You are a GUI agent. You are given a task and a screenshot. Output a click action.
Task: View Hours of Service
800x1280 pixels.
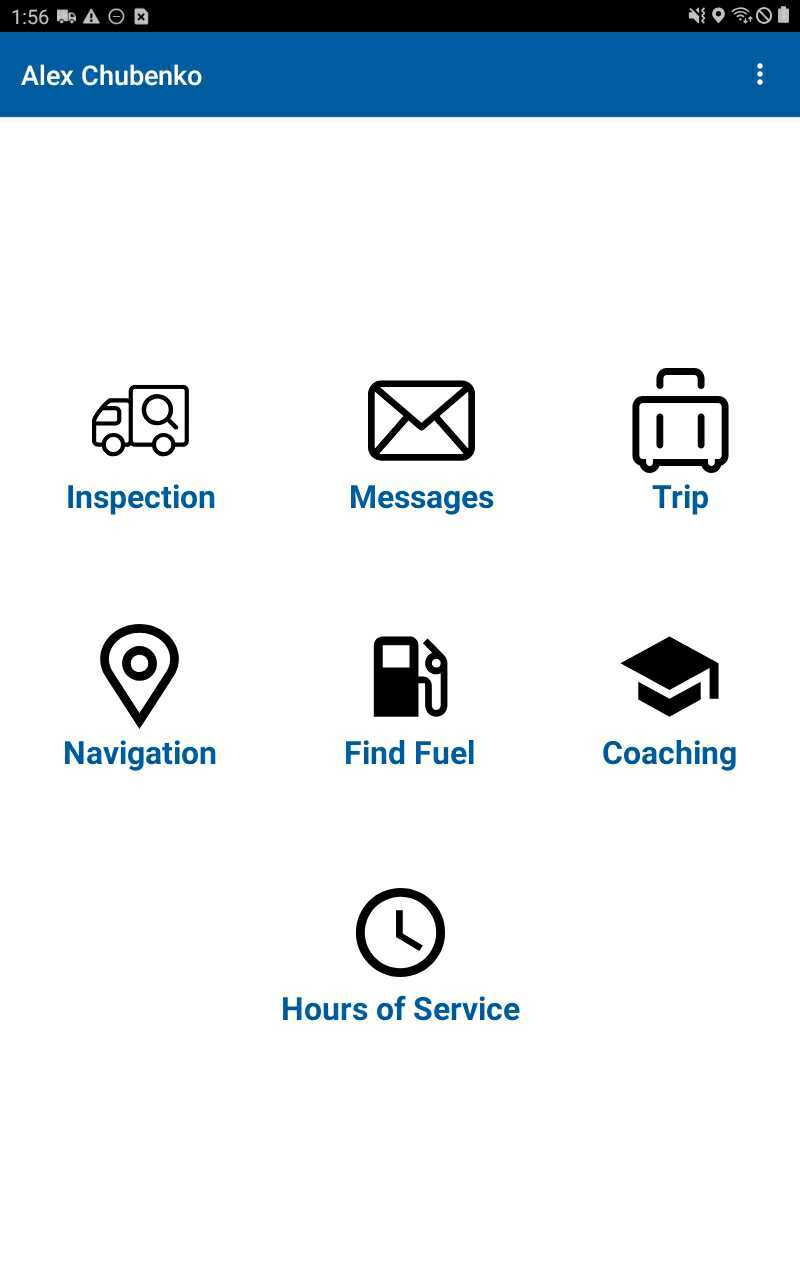pos(400,955)
